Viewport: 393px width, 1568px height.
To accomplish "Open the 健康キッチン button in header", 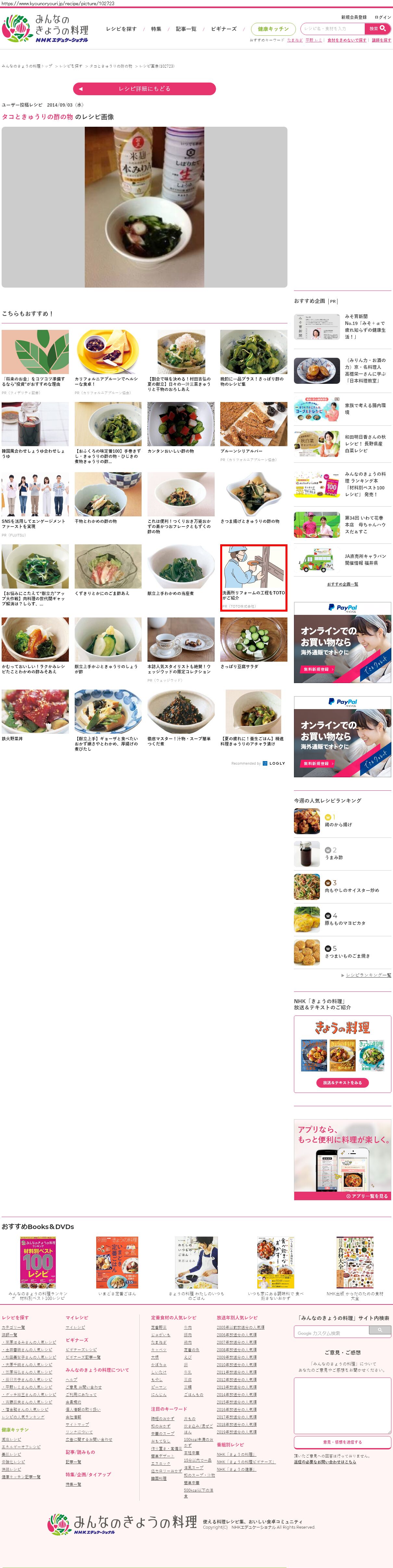I will pos(273,29).
